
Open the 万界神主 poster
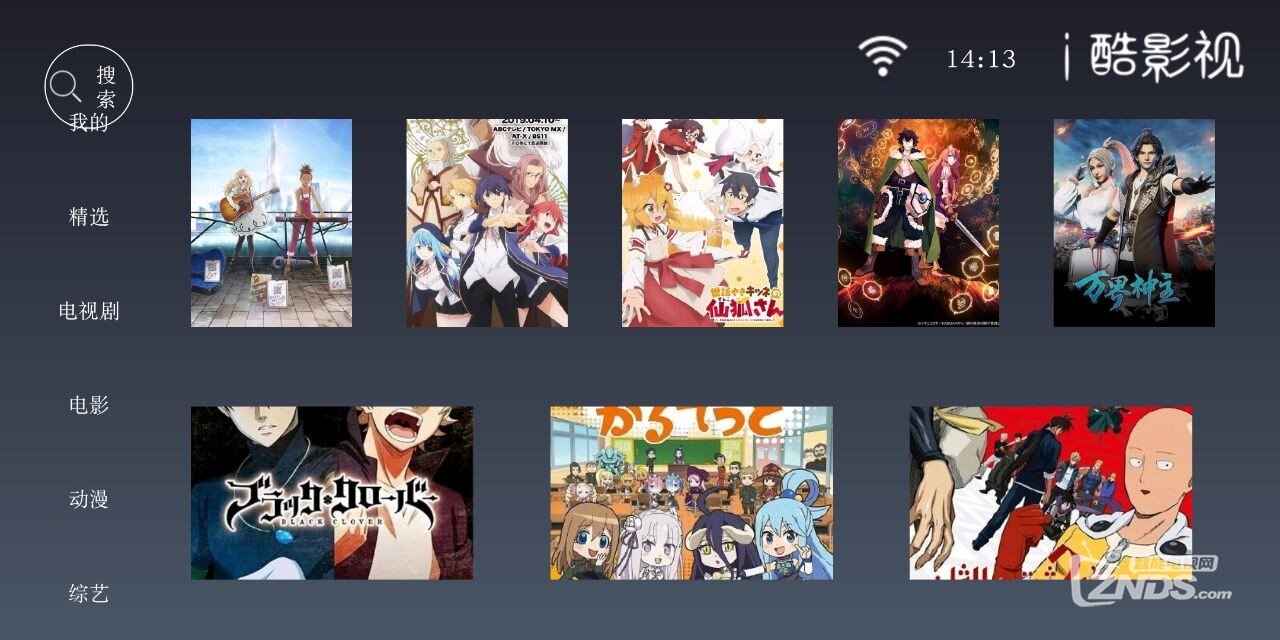click(x=1134, y=223)
